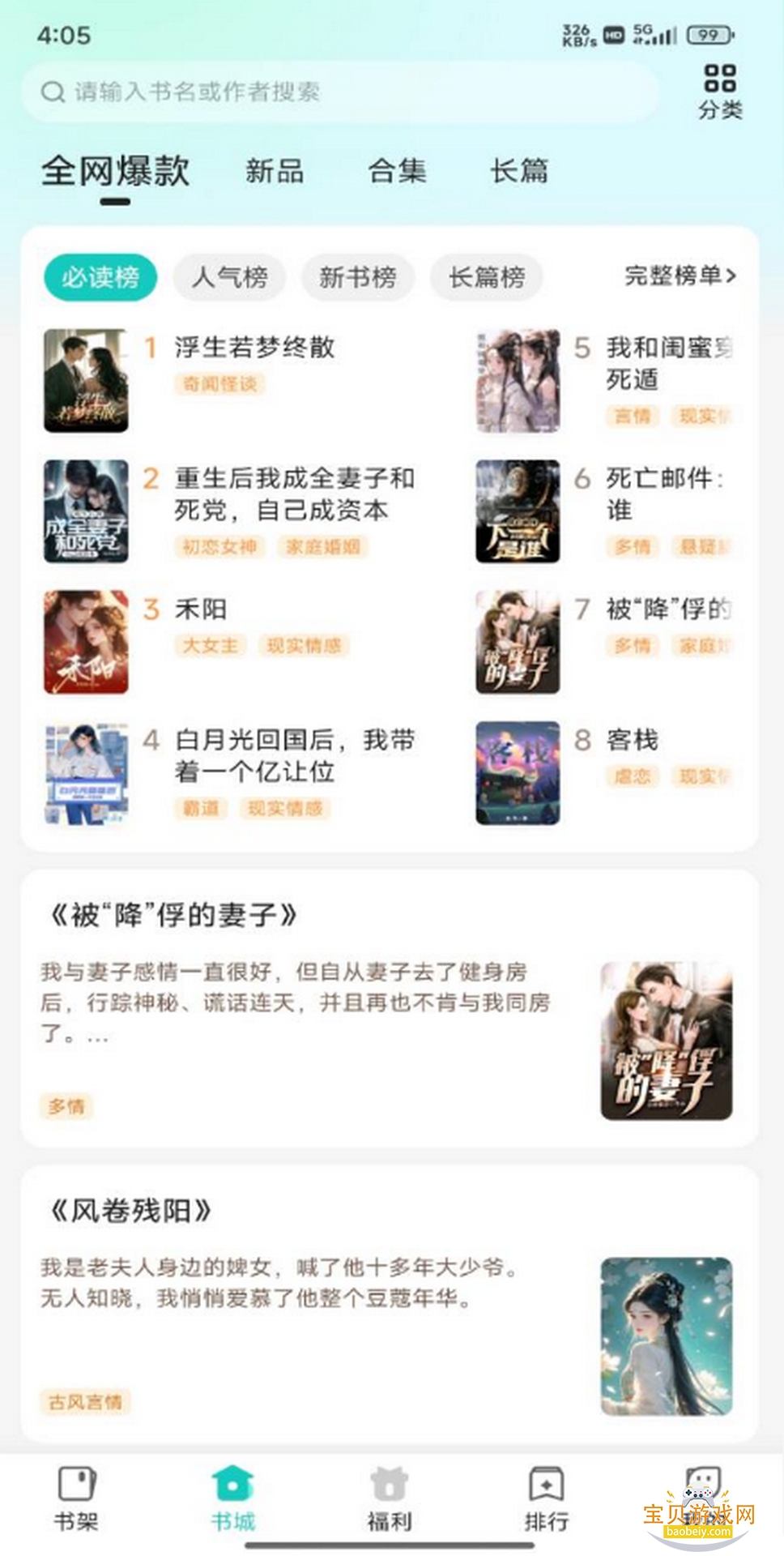The height and width of the screenshot is (1556, 784).
Task: Switch to the 新品 tab
Action: pos(275,171)
